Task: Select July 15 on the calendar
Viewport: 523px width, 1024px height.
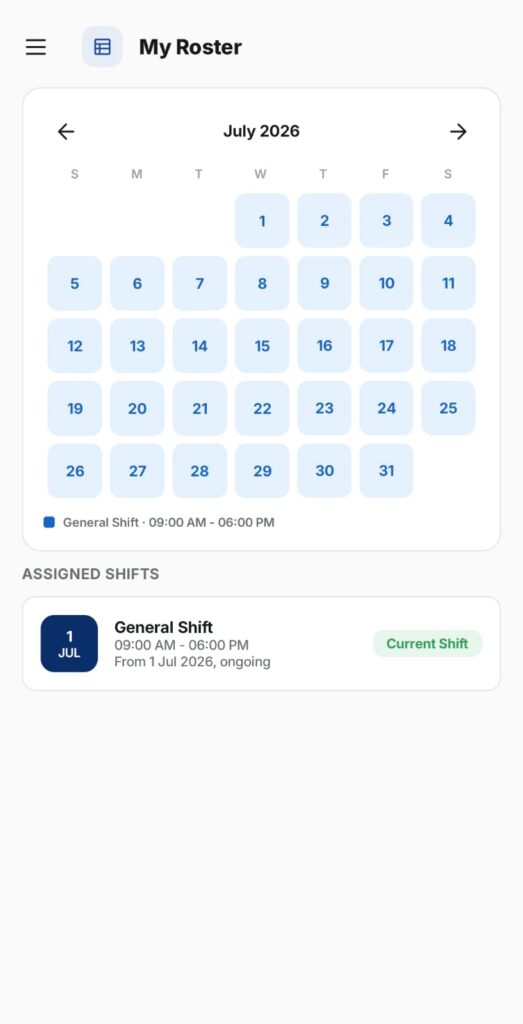Action: pos(262,345)
